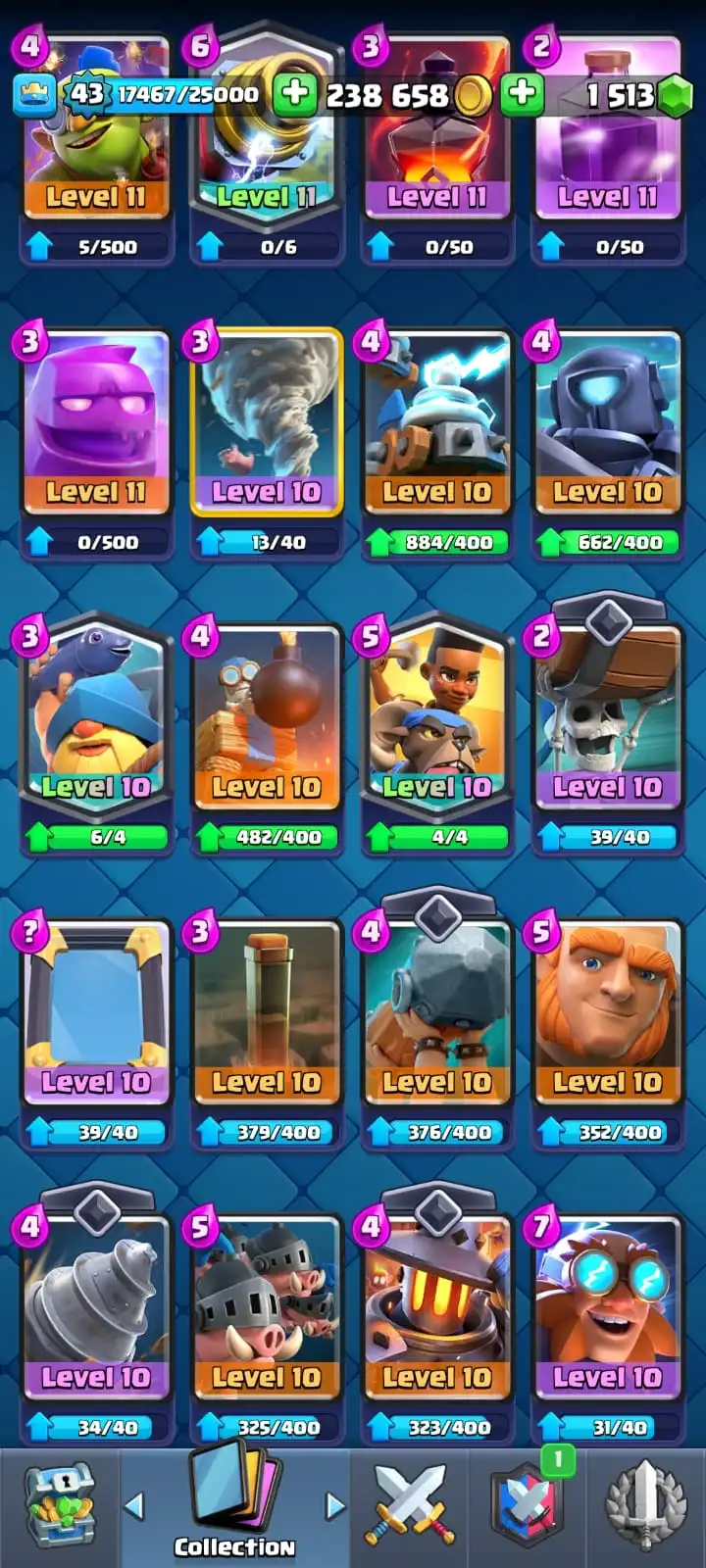
Task: Open the Clan shield tab with notification
Action: pyautogui.click(x=528, y=1507)
